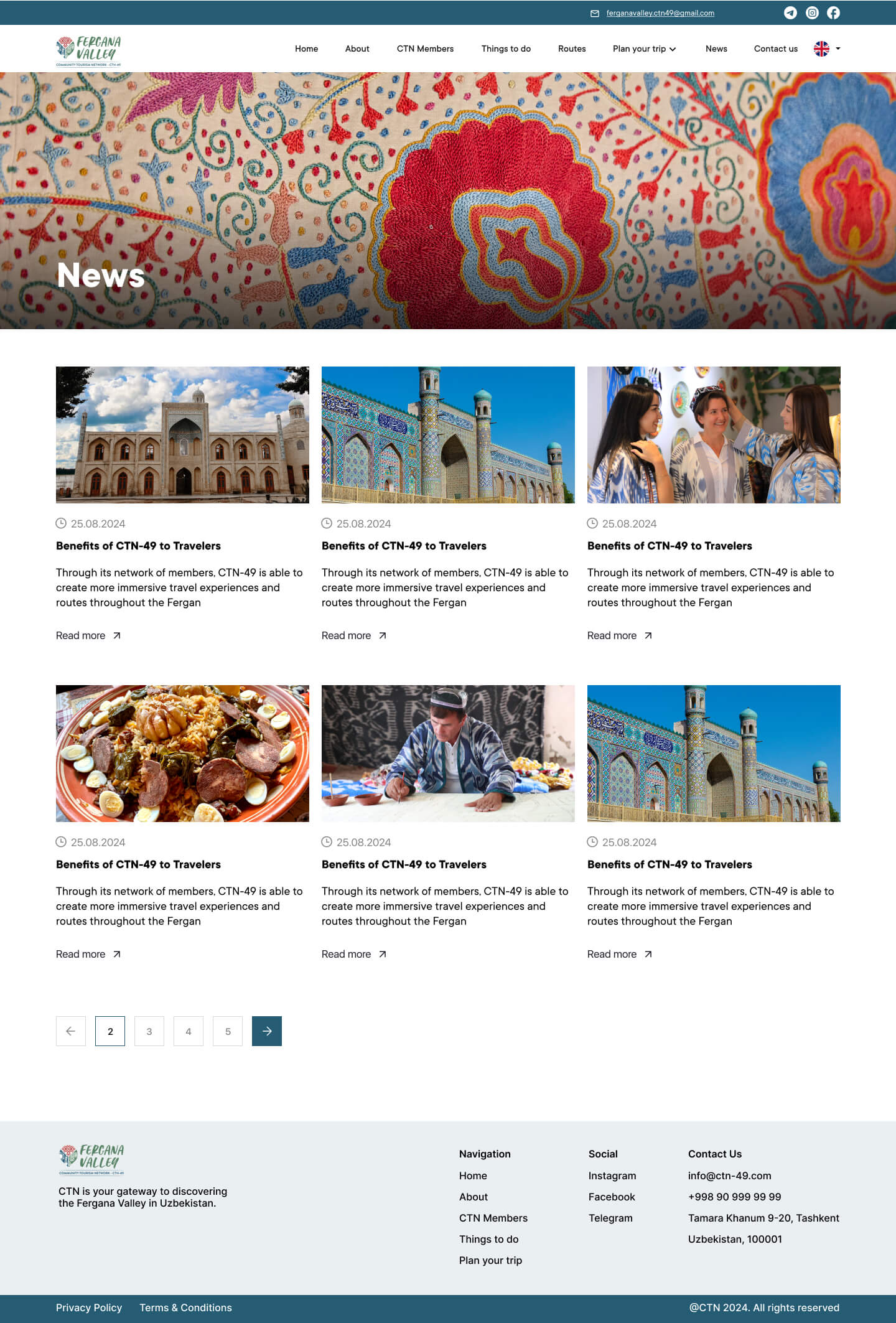
Task: Open Privacy Policy in the footer
Action: point(89,1307)
